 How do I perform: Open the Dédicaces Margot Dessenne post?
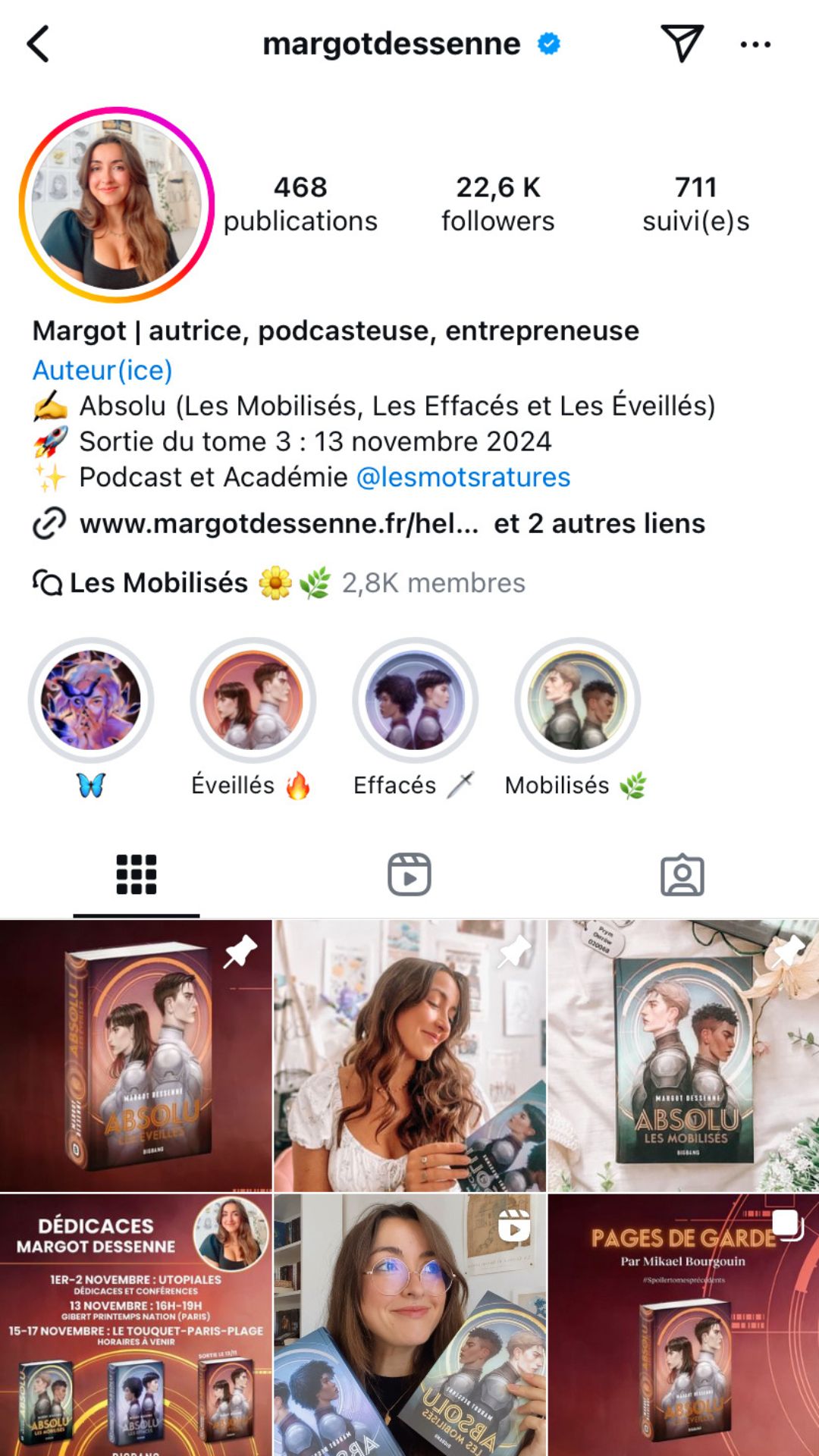point(136,1324)
